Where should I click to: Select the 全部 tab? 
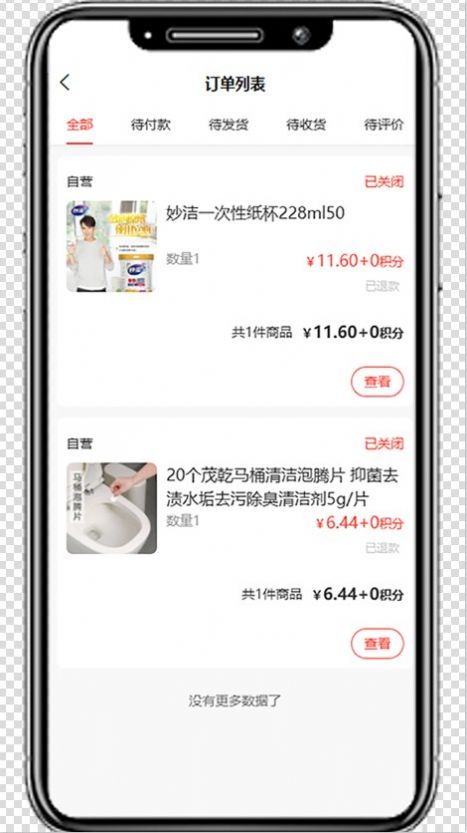coord(80,125)
